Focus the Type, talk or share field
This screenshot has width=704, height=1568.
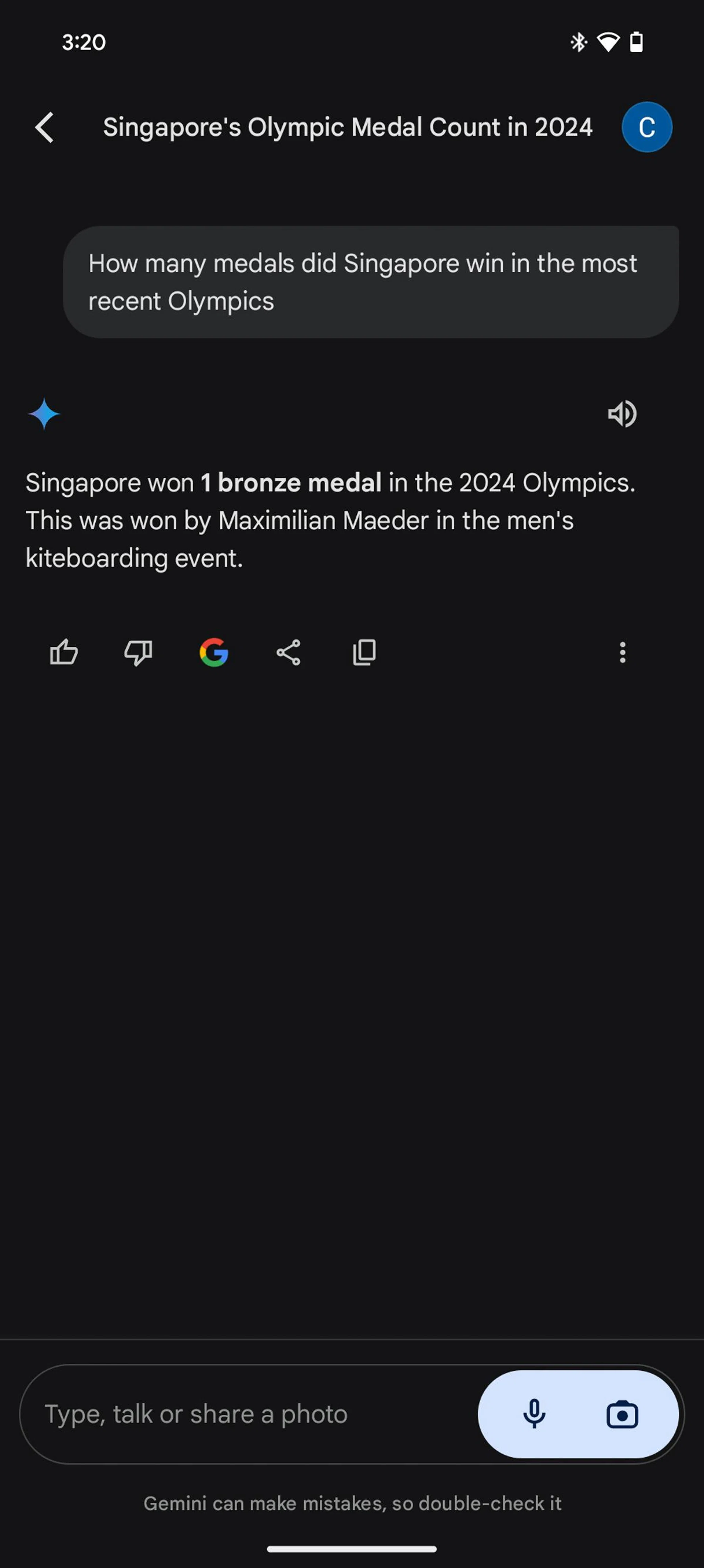pyautogui.click(x=243, y=1414)
